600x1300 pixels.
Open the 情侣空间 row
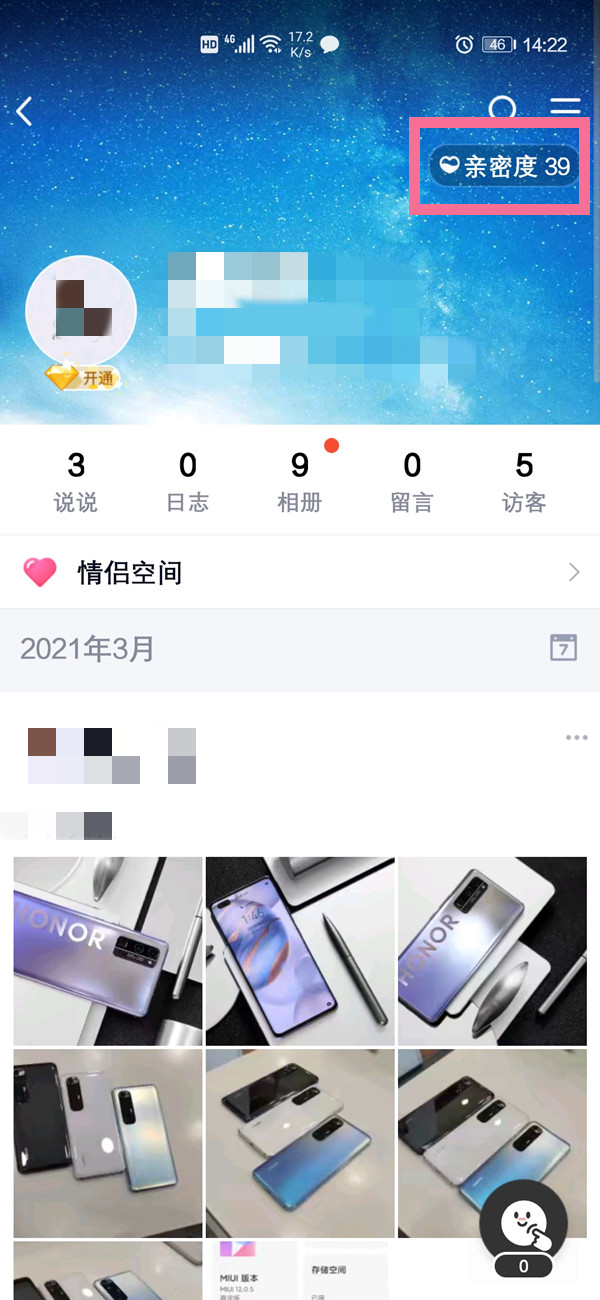300,573
